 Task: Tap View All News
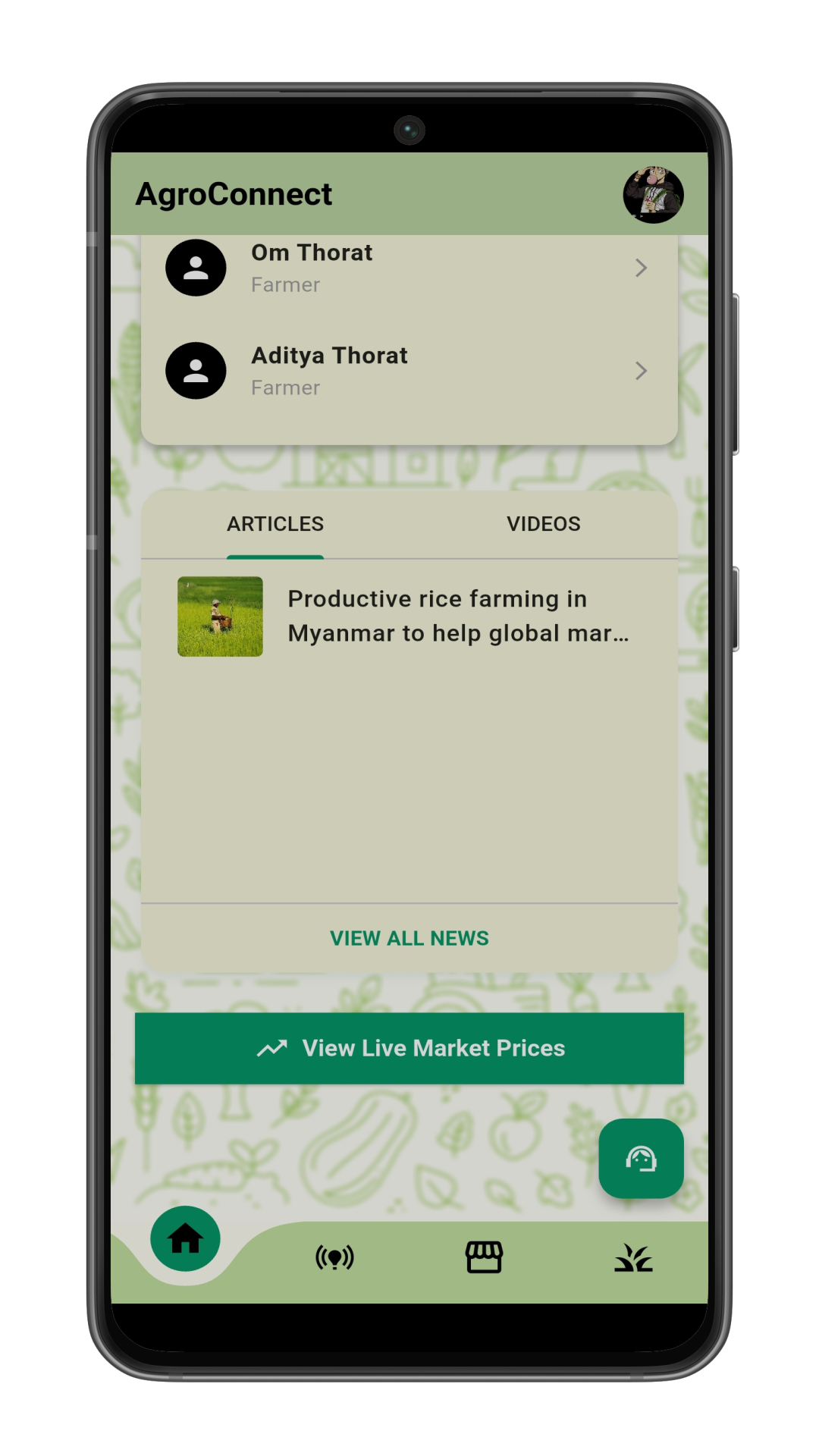pyautogui.click(x=409, y=938)
